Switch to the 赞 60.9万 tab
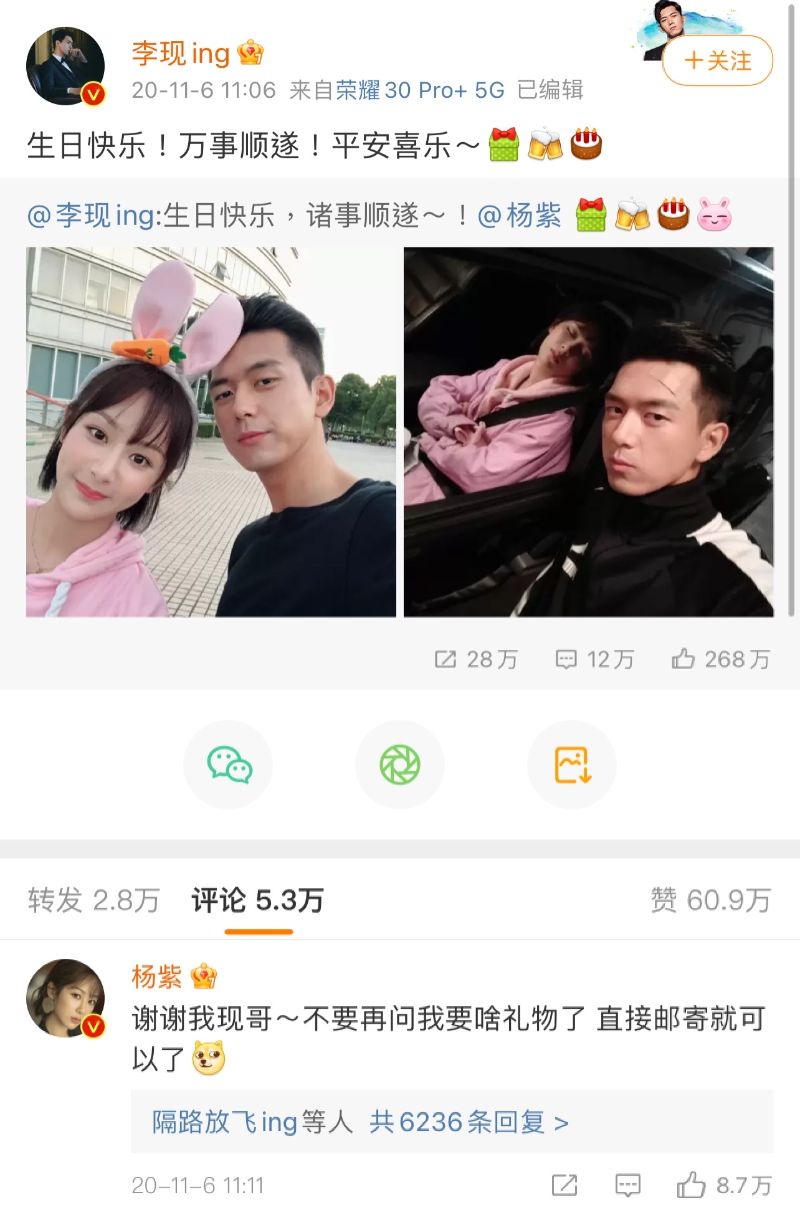 (x=710, y=900)
